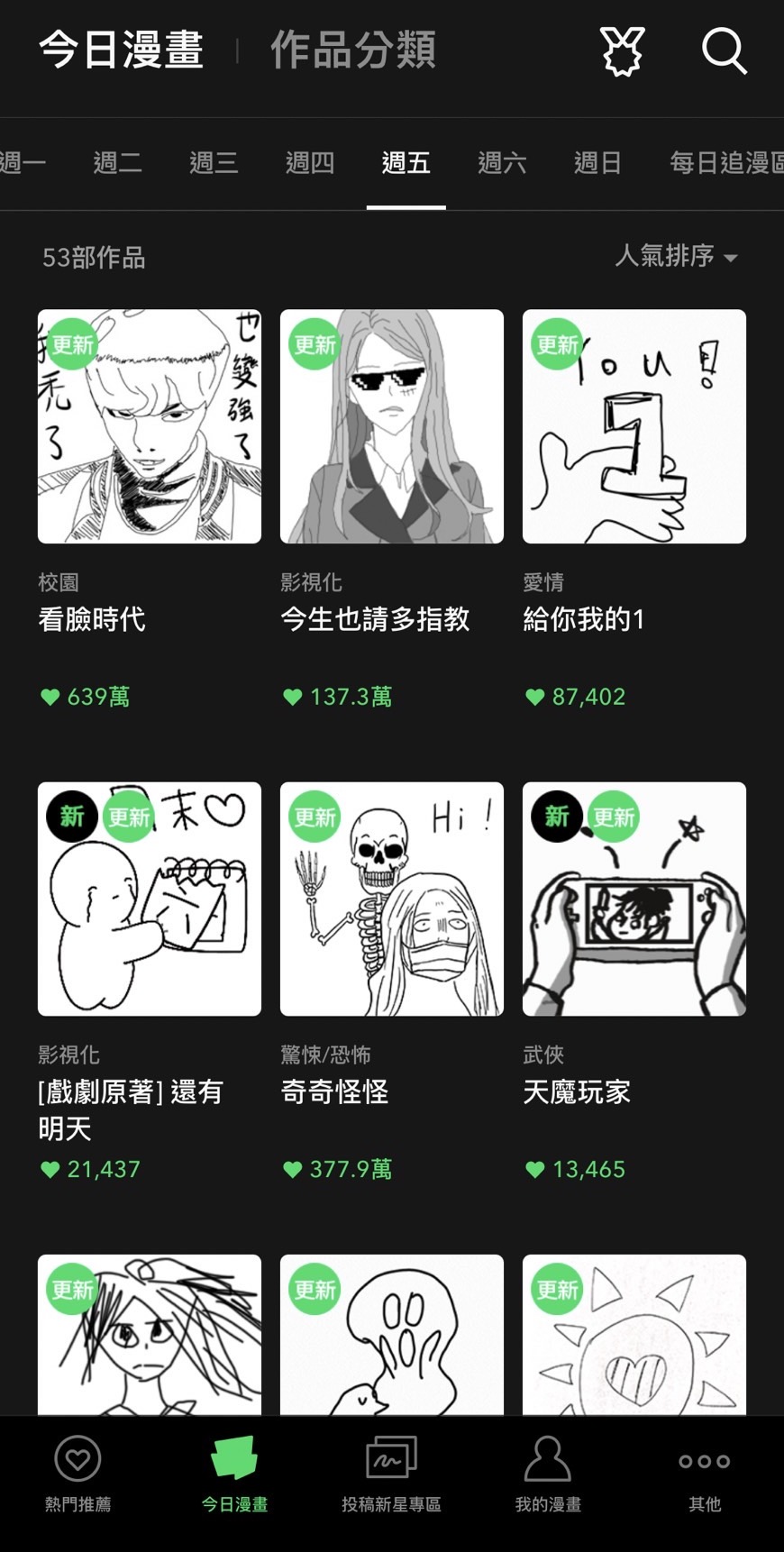
Task: Open [戲劇原著] 還有明天 comic
Action: [x=150, y=899]
